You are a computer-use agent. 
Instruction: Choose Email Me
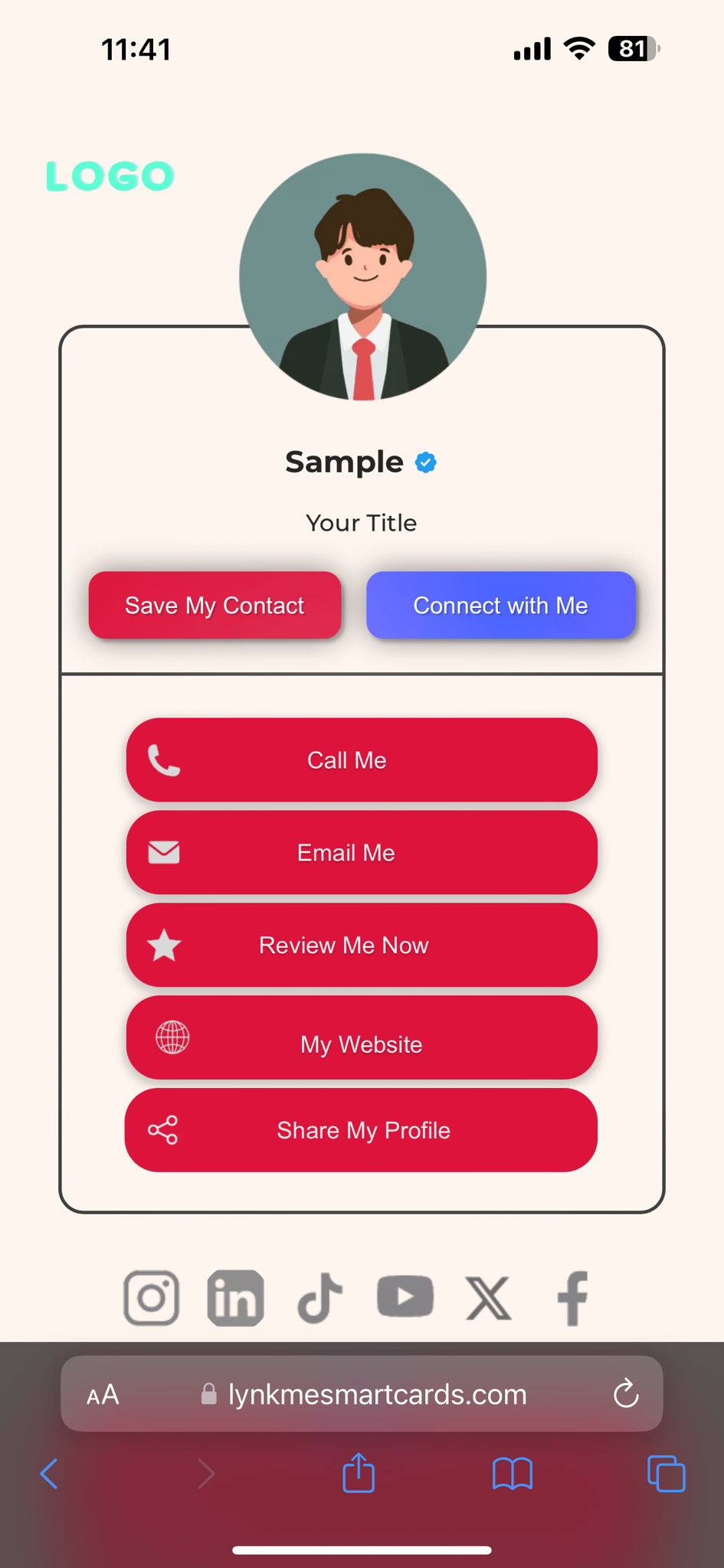(x=362, y=852)
